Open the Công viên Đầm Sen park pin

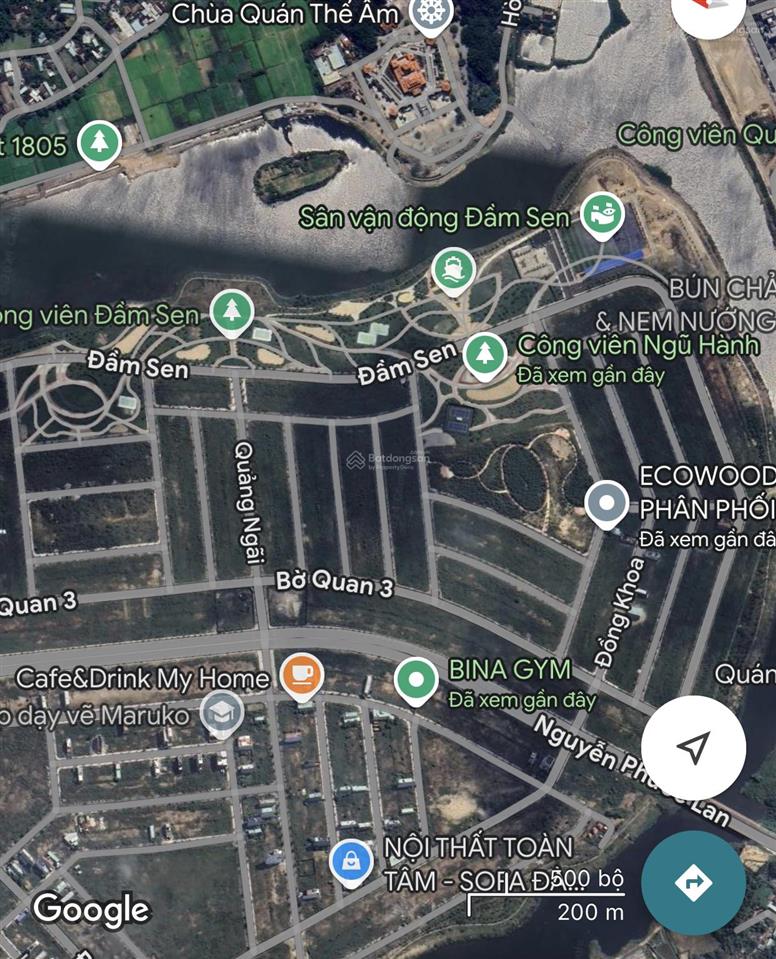tap(232, 312)
